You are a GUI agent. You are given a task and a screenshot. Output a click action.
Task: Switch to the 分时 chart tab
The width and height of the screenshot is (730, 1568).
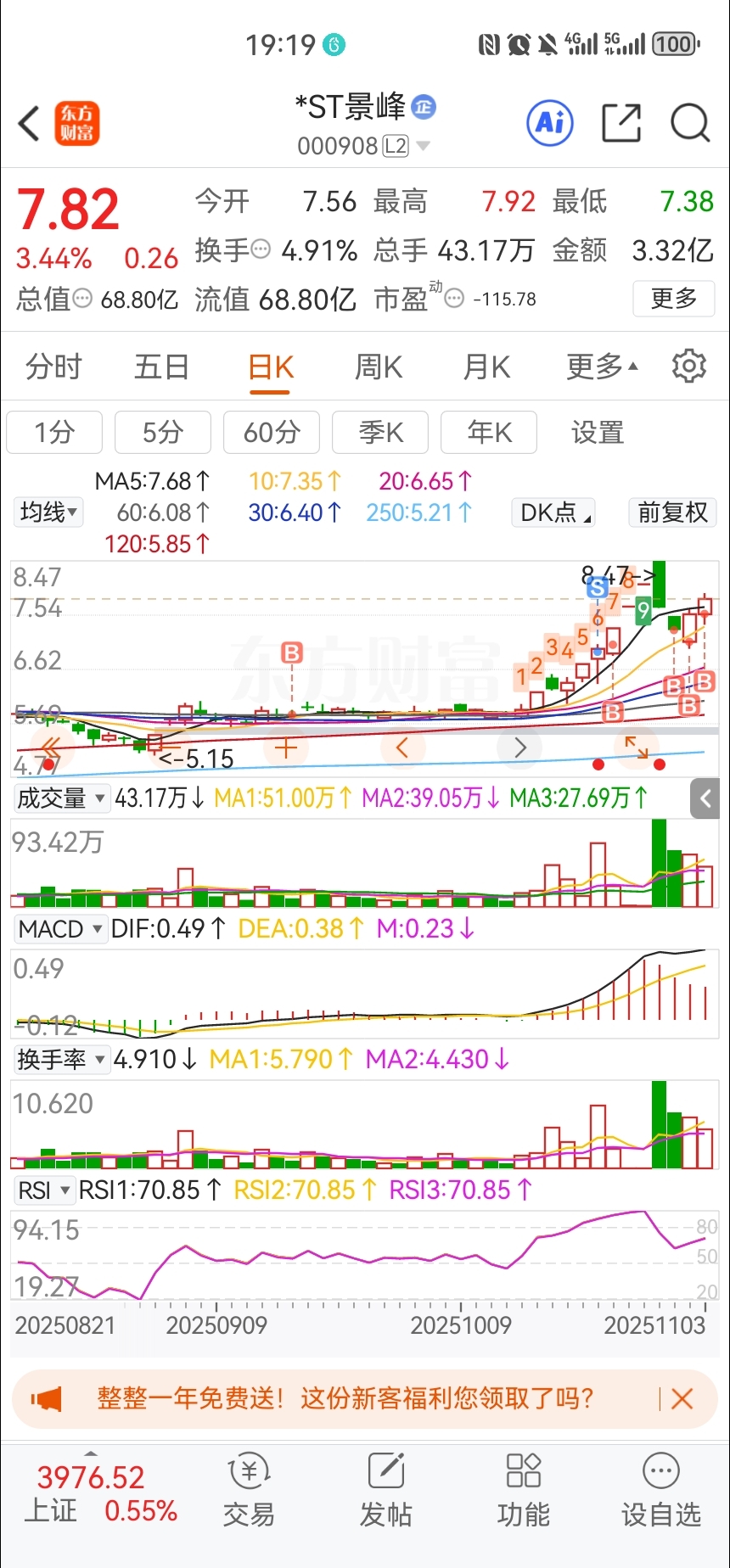pyautogui.click(x=53, y=367)
